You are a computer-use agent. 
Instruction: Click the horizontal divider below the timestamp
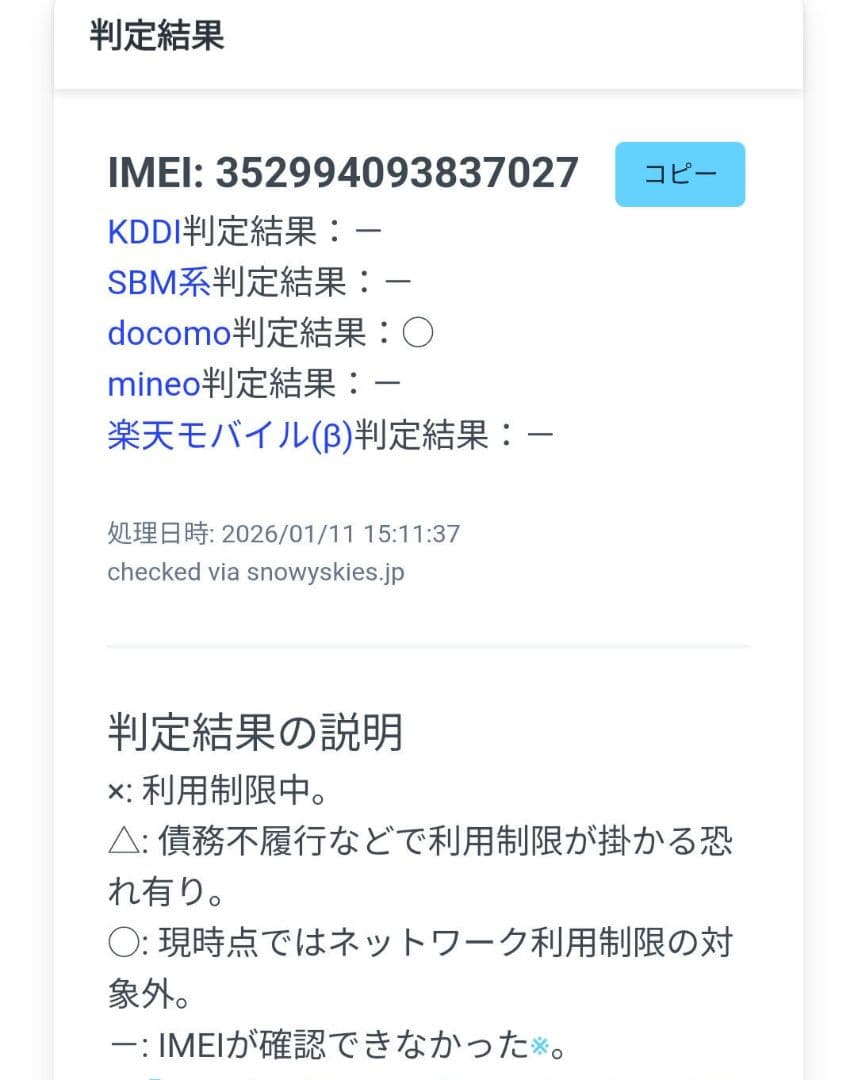(427, 645)
